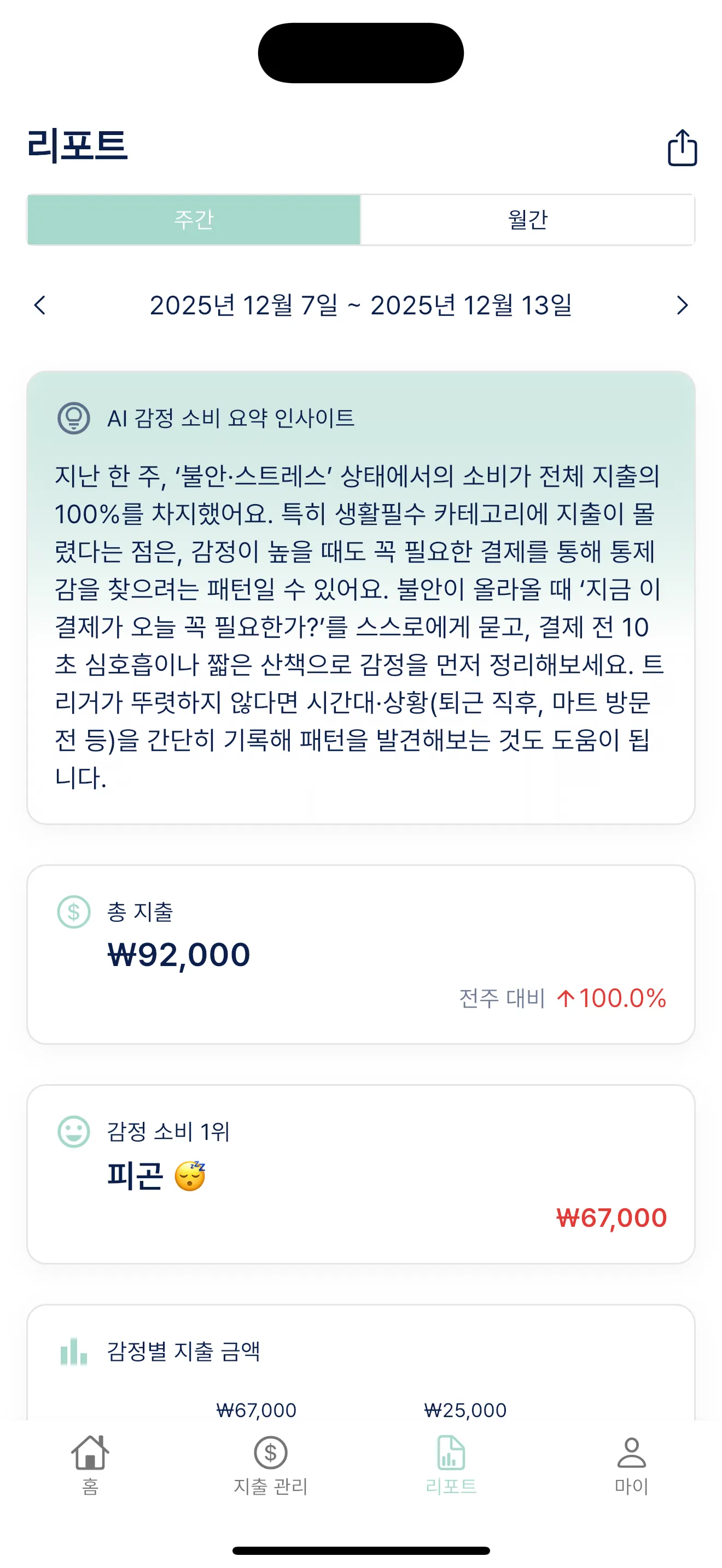Image resolution: width=722 pixels, height=1568 pixels.
Task: Go to the previous week with left chevron
Action: tap(40, 306)
